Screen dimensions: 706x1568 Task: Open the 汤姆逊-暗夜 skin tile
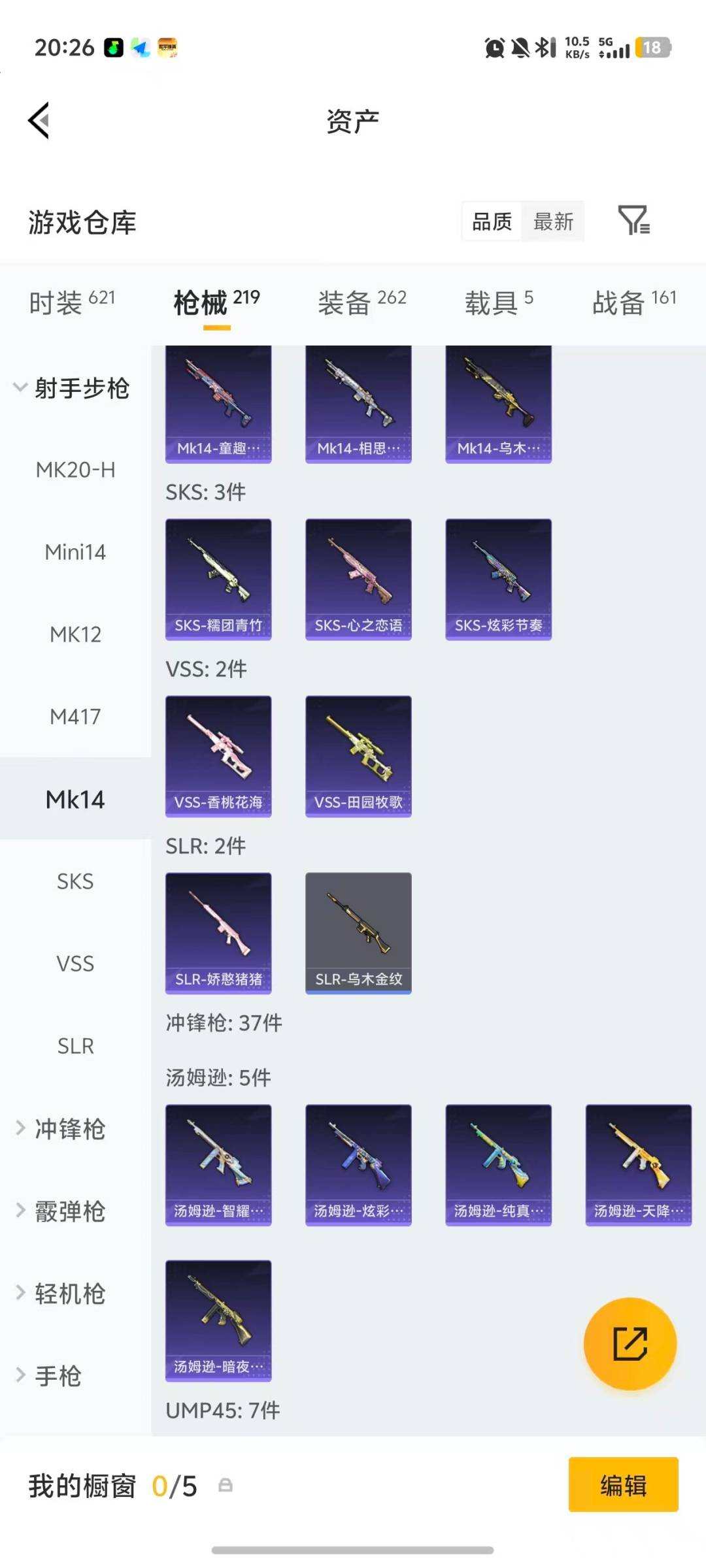(x=218, y=1320)
